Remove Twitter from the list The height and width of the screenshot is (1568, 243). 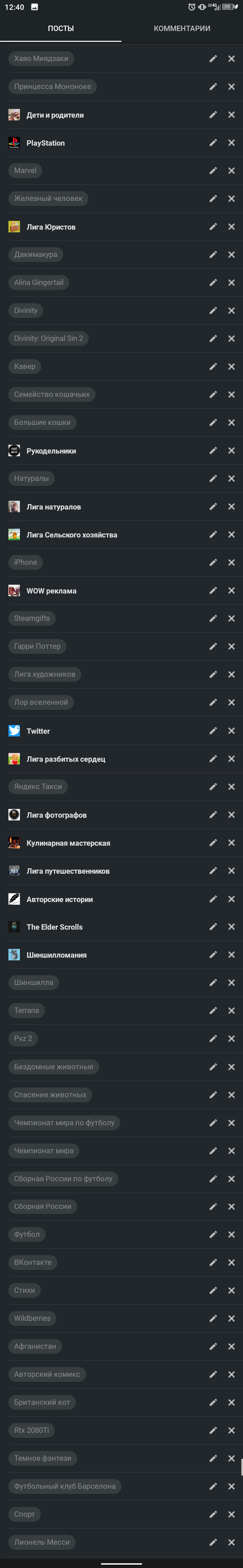[232, 731]
